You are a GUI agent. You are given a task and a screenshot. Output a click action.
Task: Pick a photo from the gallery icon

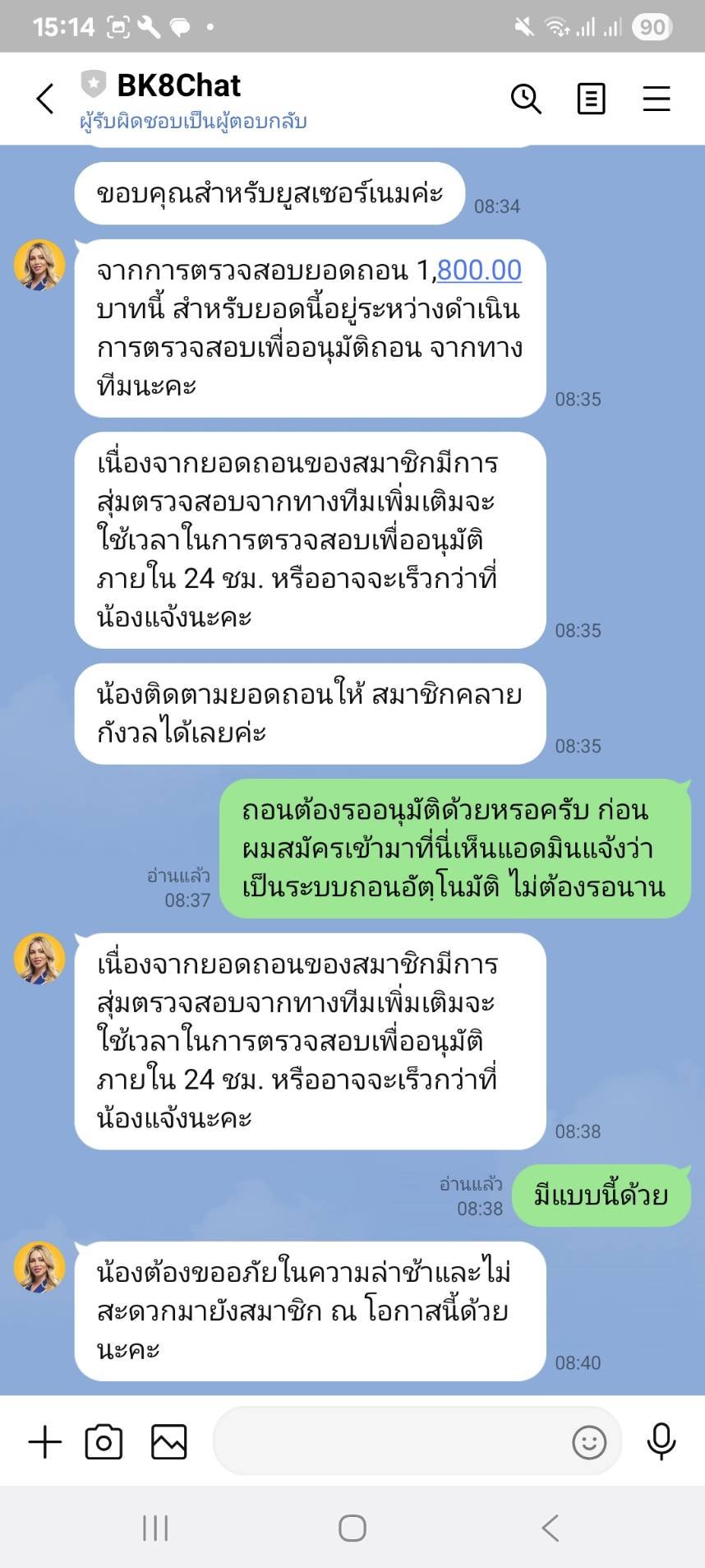coord(169,1442)
